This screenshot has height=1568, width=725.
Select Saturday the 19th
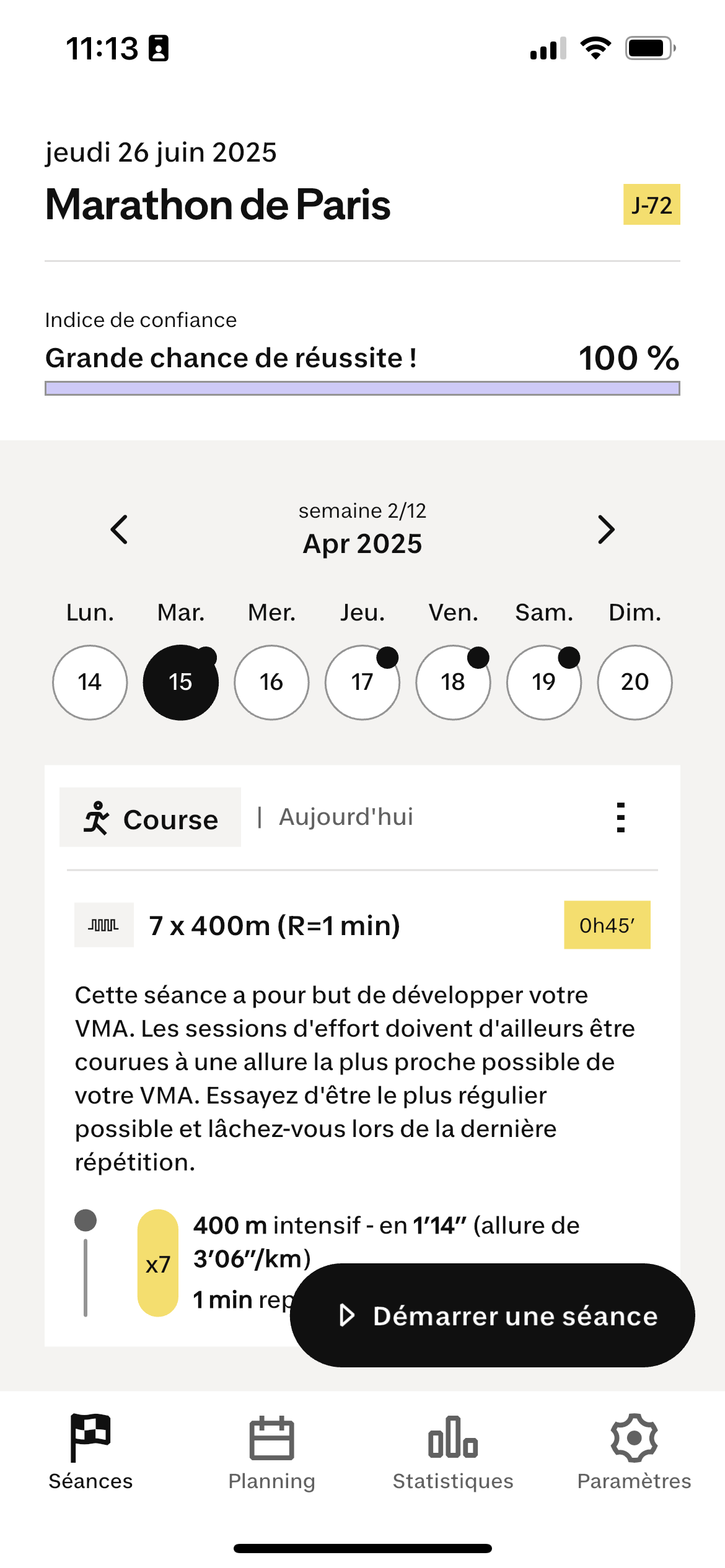(x=544, y=682)
